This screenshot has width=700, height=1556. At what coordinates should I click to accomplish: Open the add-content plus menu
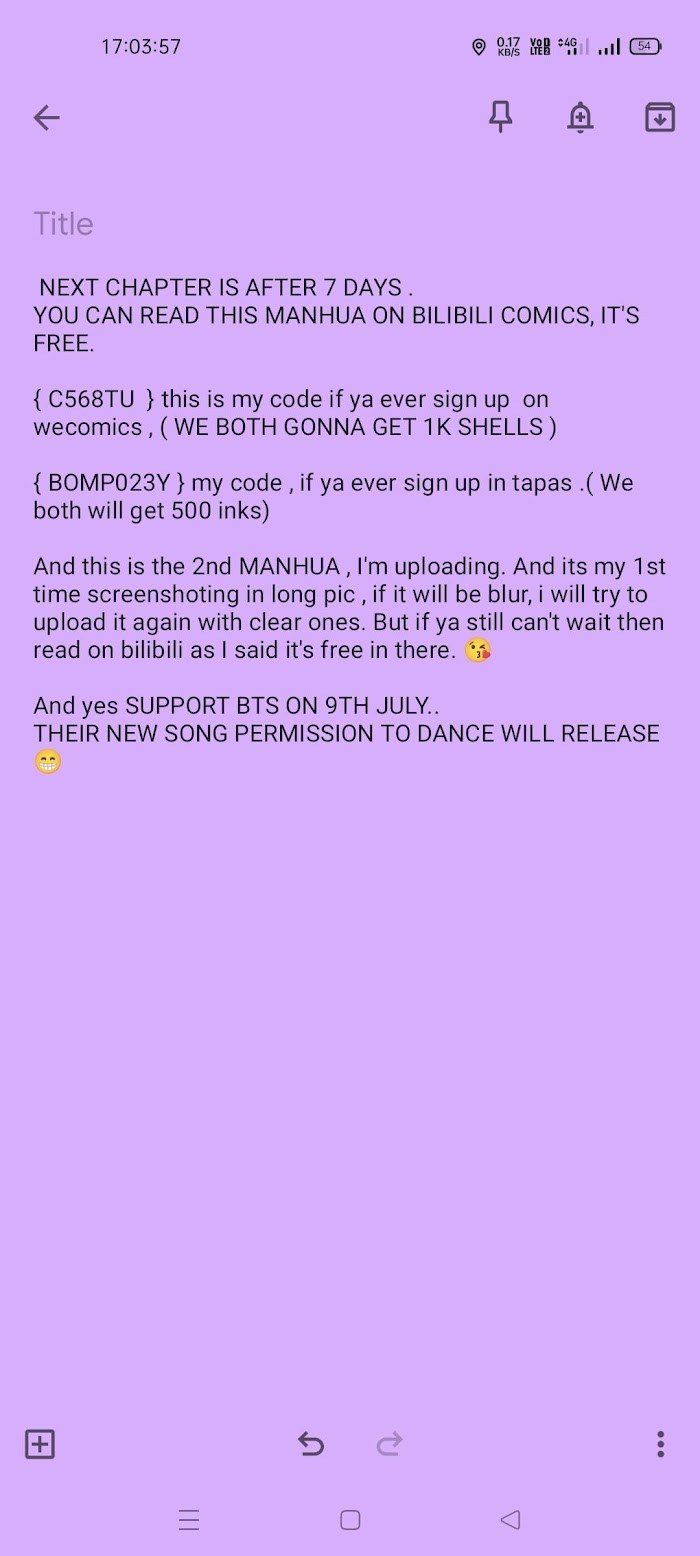tap(40, 1444)
